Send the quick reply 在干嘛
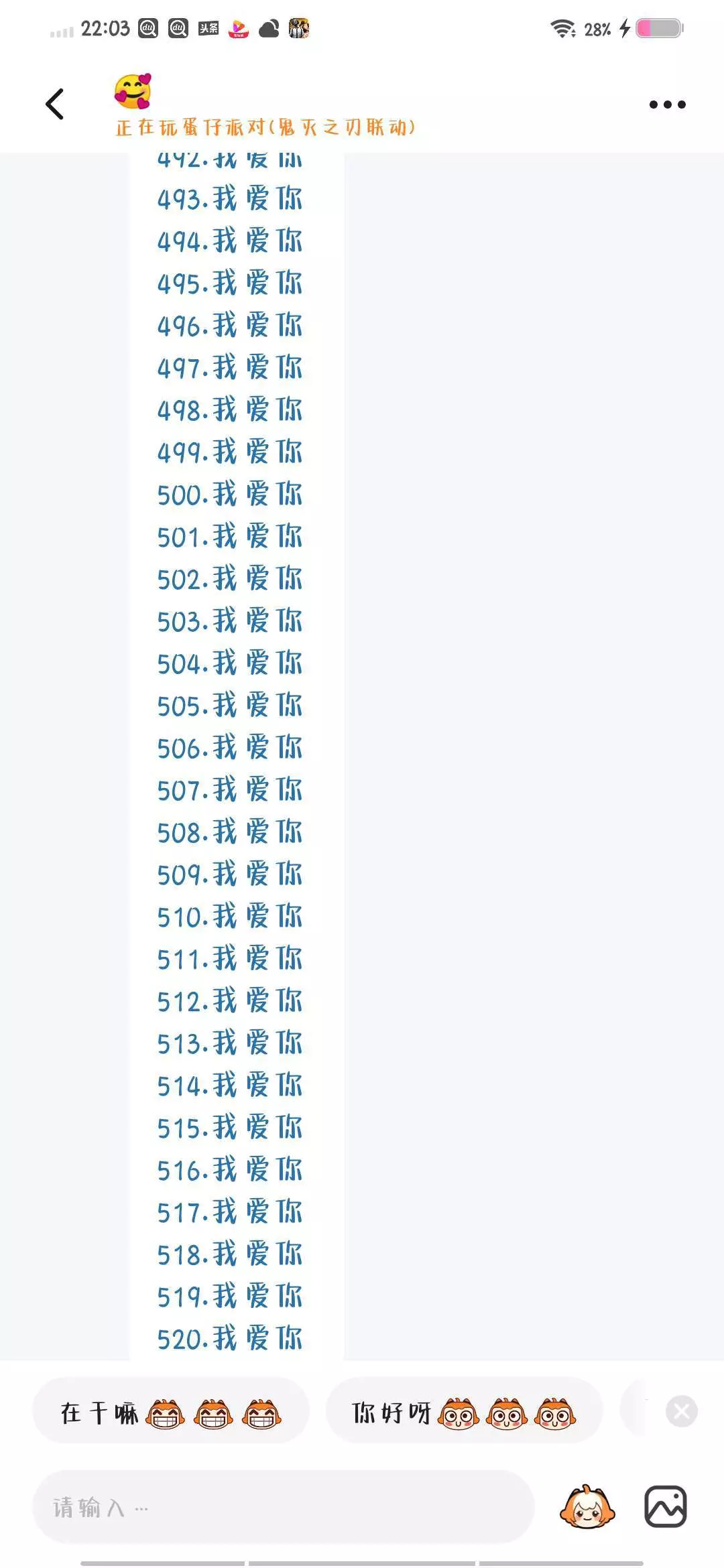 tap(170, 1413)
